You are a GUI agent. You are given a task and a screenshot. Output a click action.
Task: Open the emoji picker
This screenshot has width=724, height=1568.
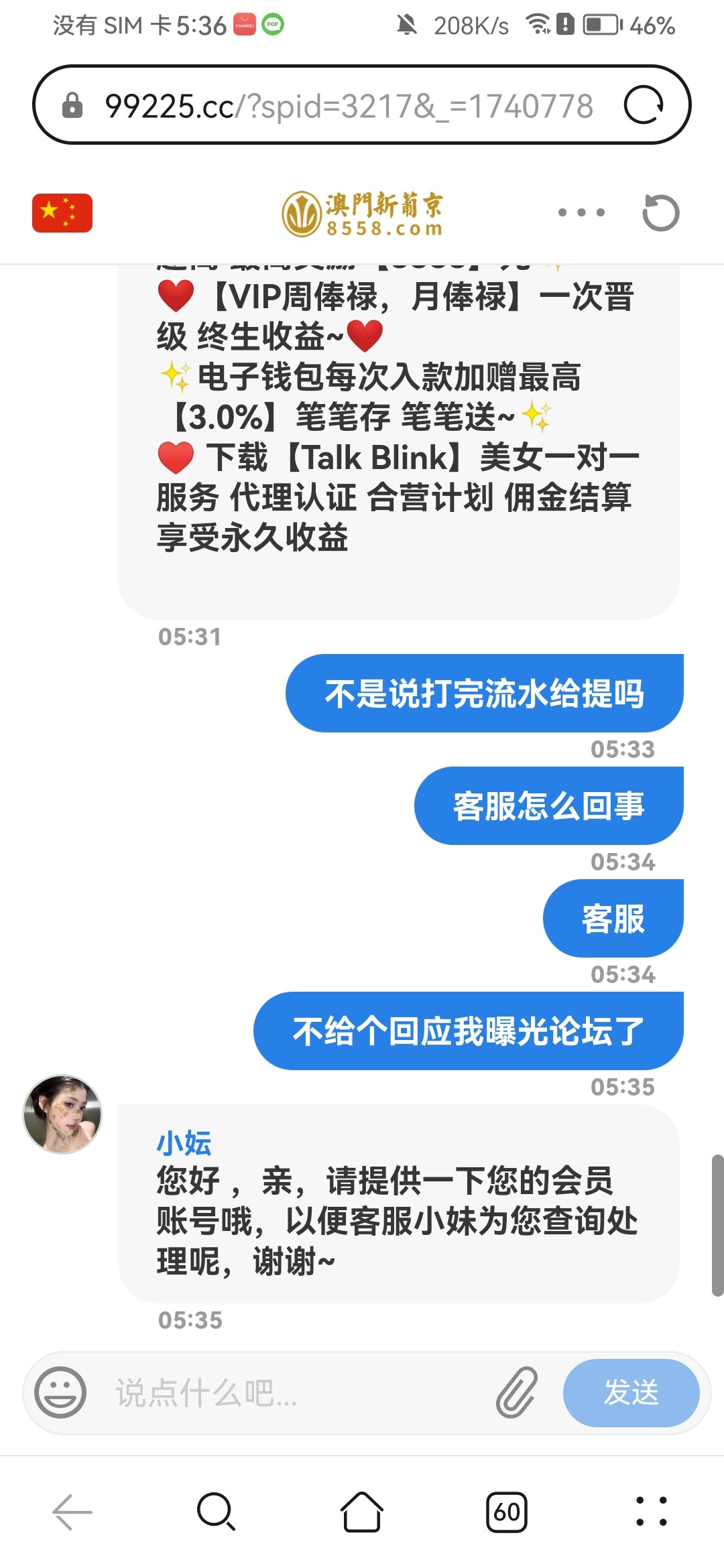60,1392
